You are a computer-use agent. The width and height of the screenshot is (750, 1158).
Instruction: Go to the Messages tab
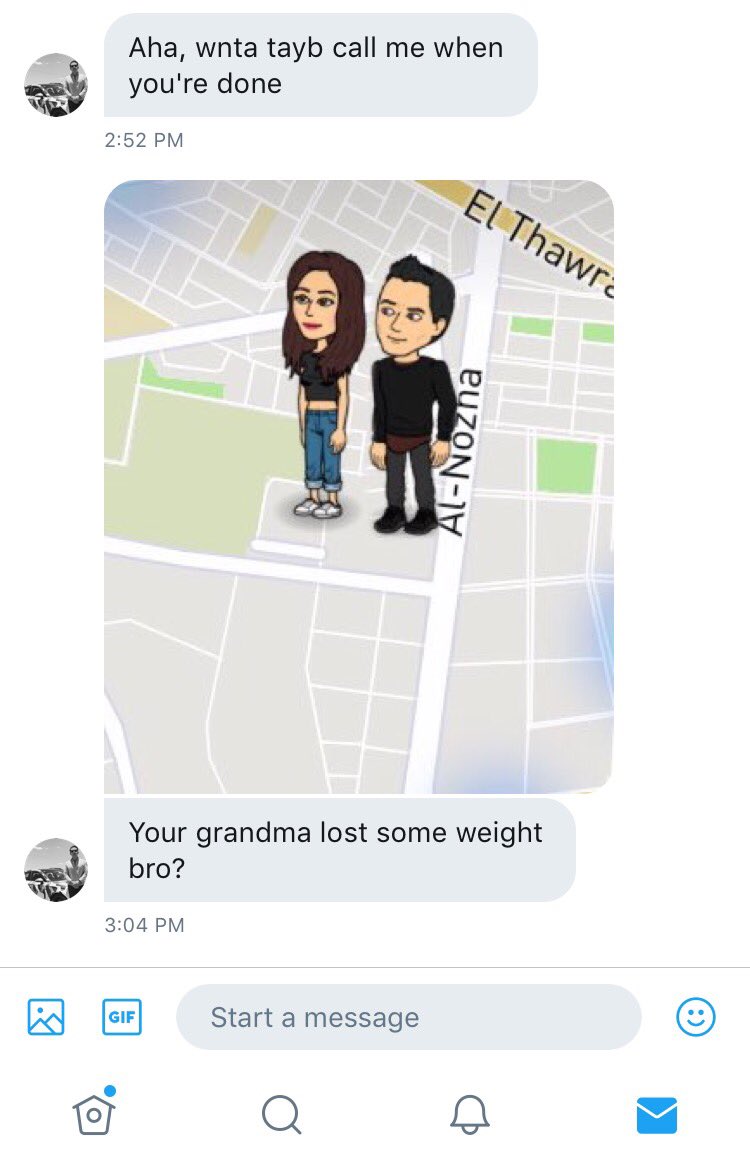click(x=657, y=1114)
